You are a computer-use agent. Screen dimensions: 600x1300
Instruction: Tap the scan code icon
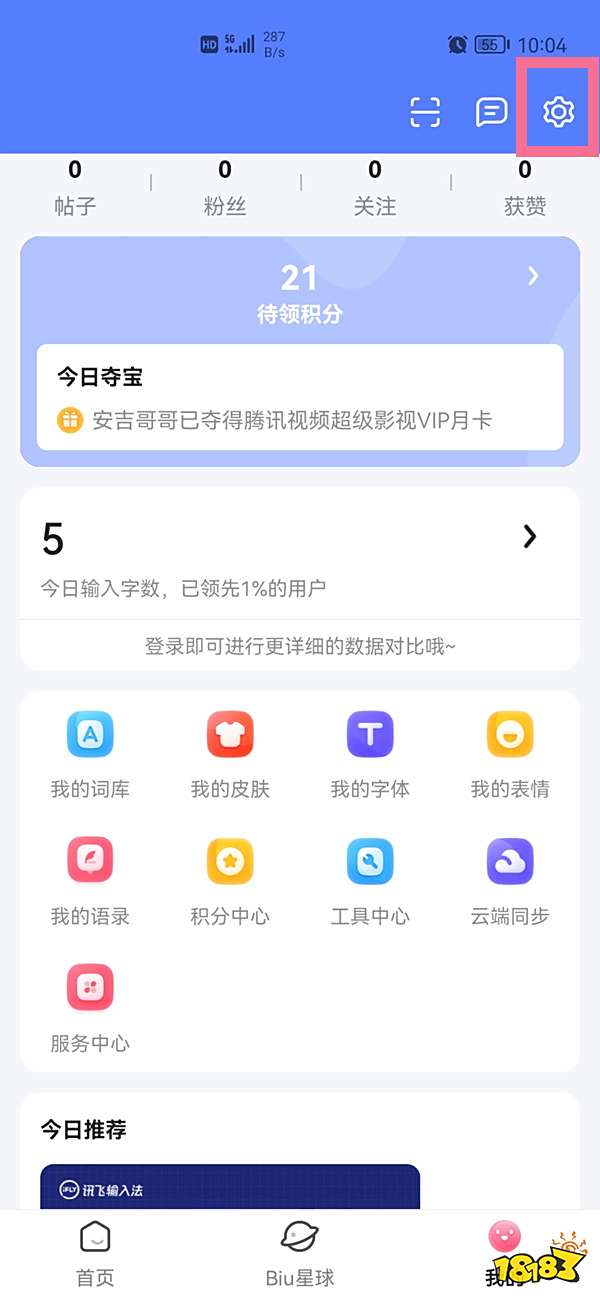[425, 113]
